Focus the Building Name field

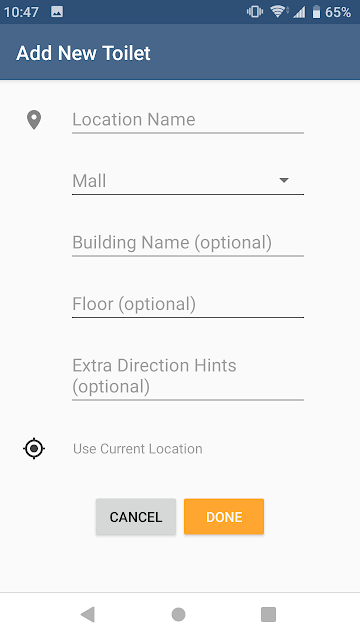coord(188,243)
